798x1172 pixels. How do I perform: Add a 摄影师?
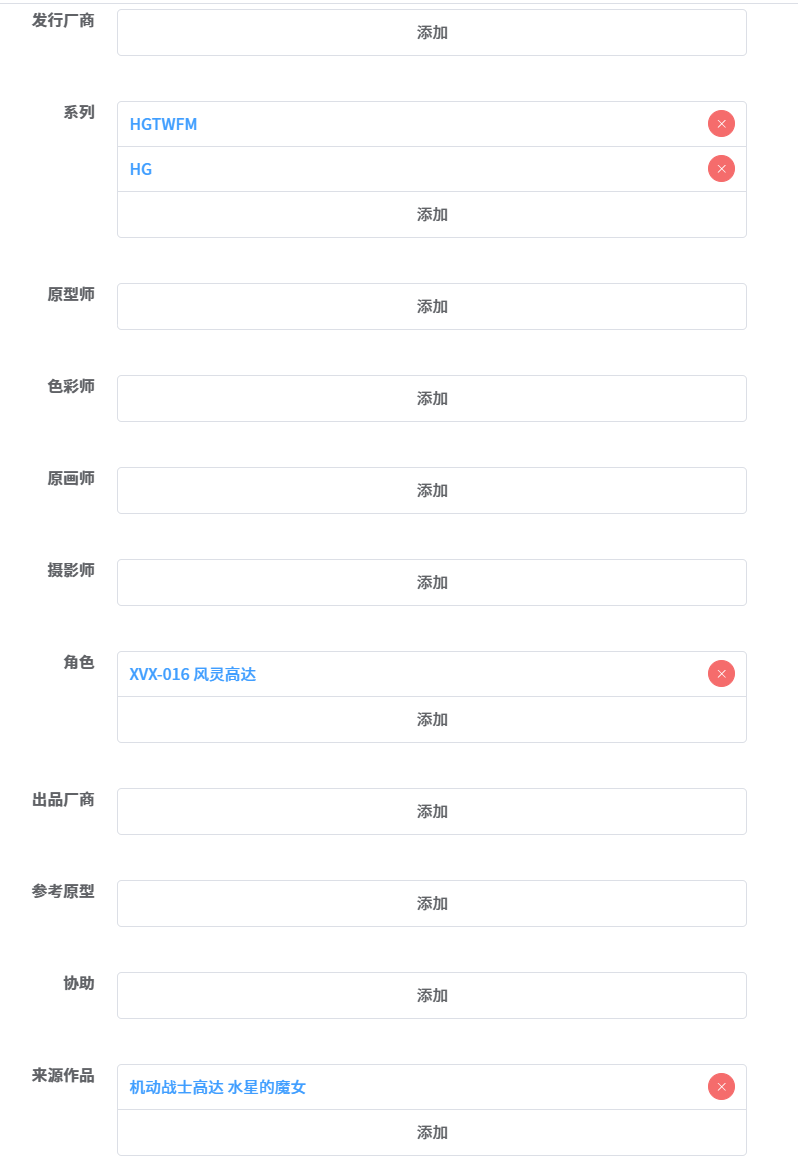tap(432, 583)
